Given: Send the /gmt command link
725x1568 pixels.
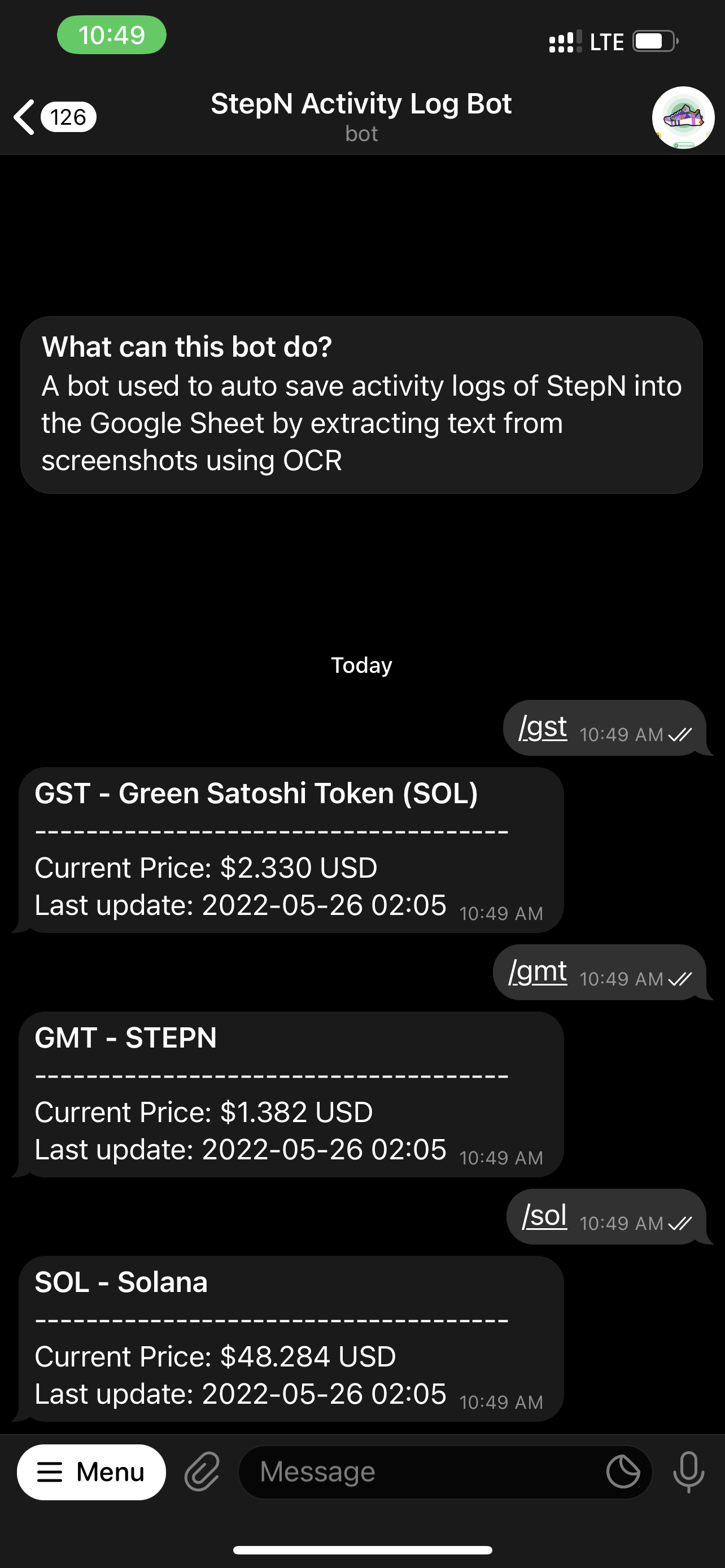Looking at the screenshot, I should coord(538,972).
